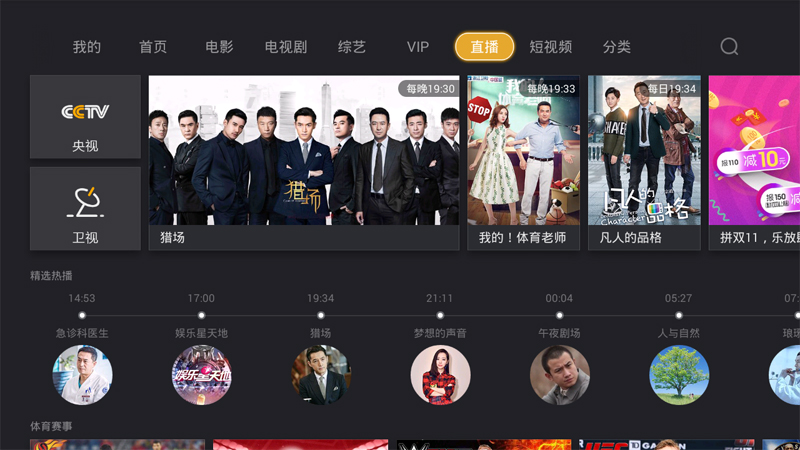
Task: Select the 综艺 tab
Action: [x=352, y=47]
